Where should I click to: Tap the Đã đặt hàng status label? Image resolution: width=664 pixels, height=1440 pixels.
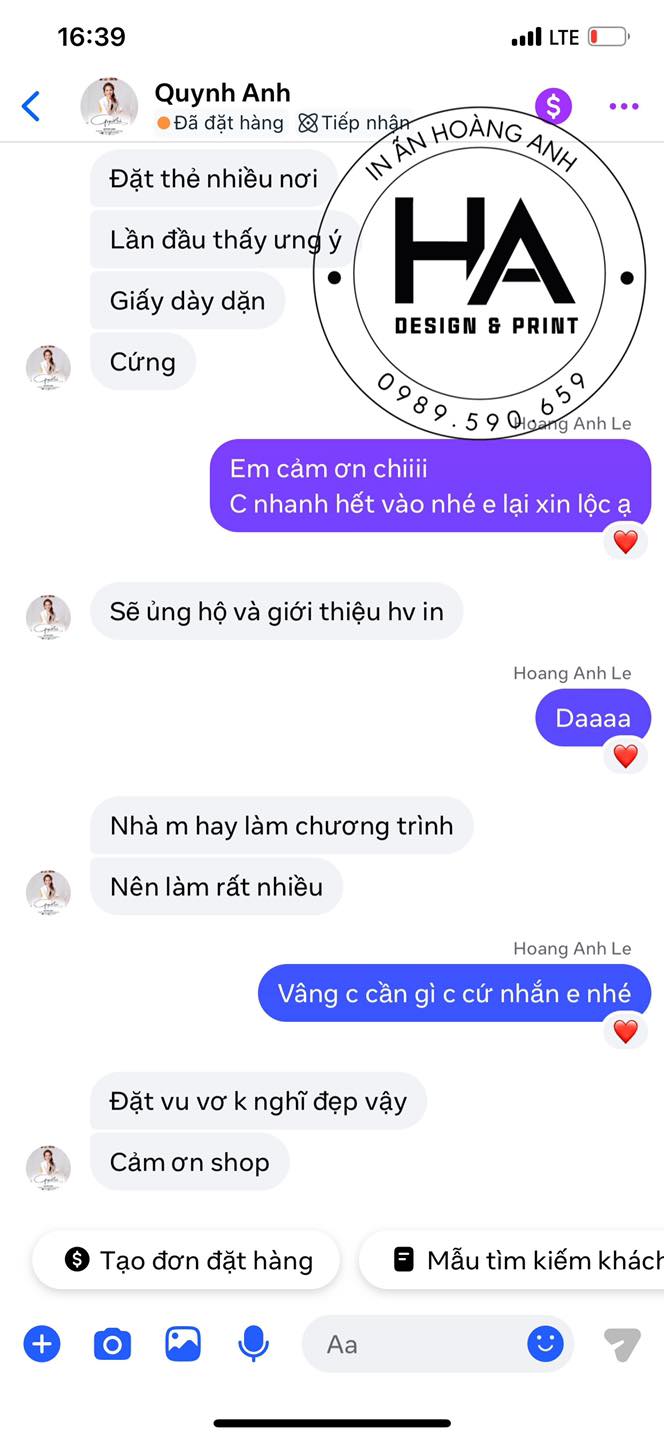(x=221, y=123)
